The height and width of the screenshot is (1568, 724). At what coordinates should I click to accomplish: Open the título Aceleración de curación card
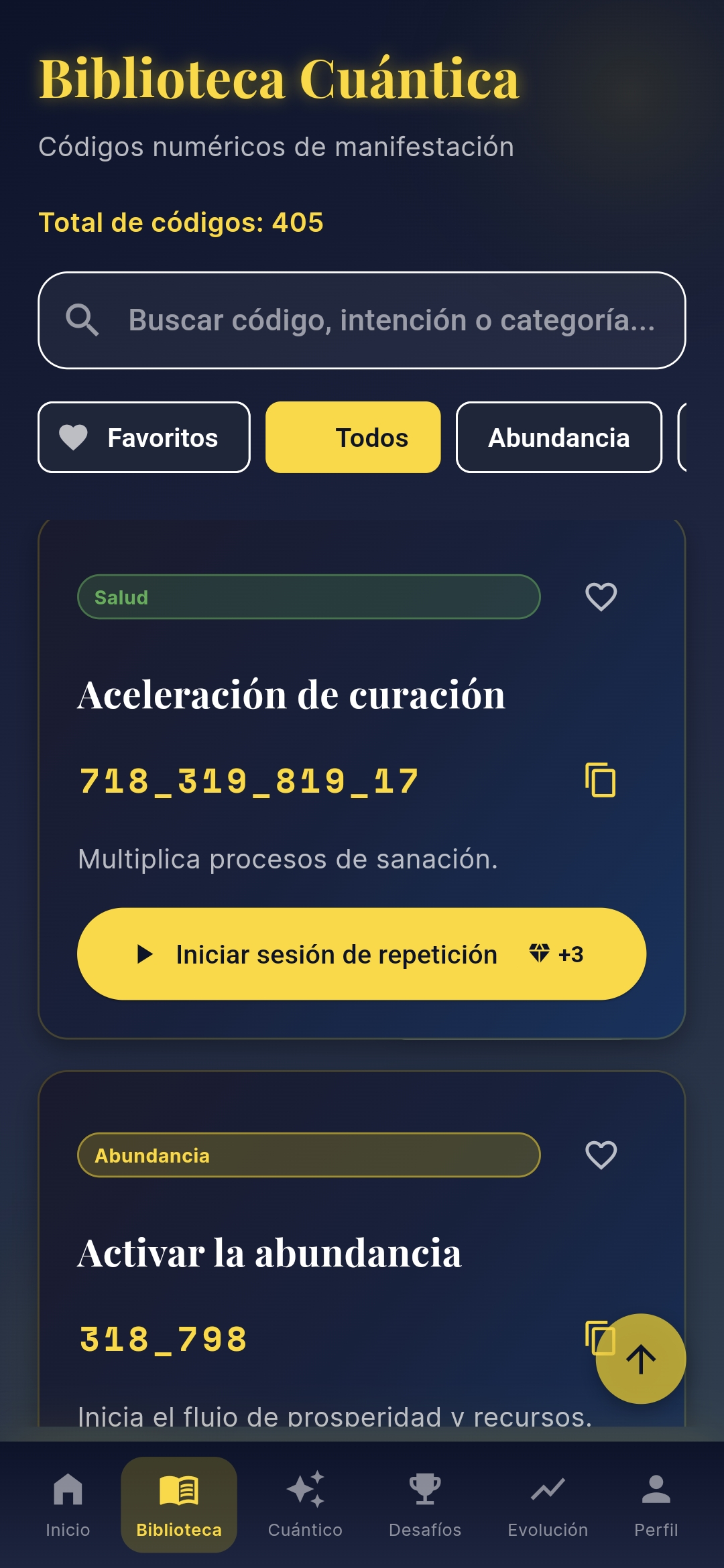[292, 695]
